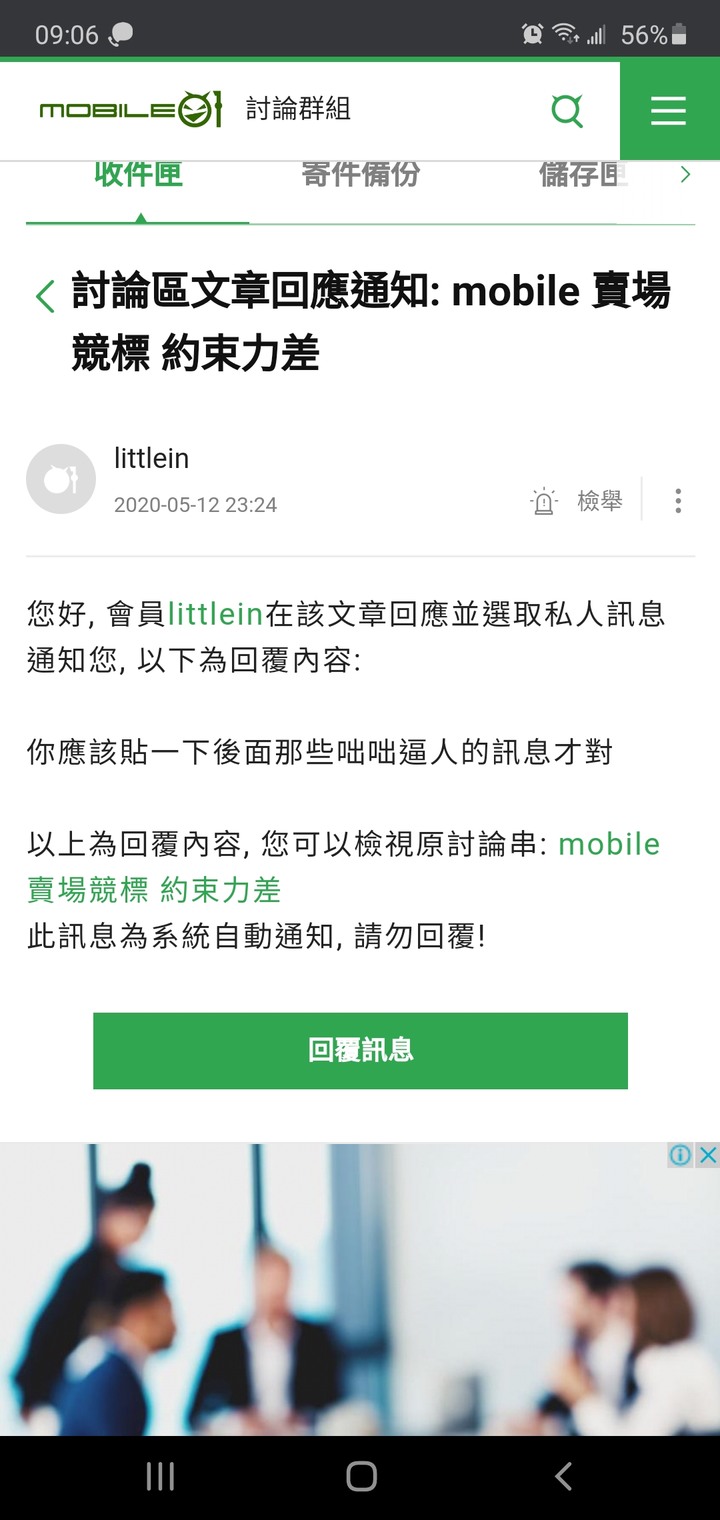Go back using the green arrow
This screenshot has height=1520, width=720.
[45, 296]
